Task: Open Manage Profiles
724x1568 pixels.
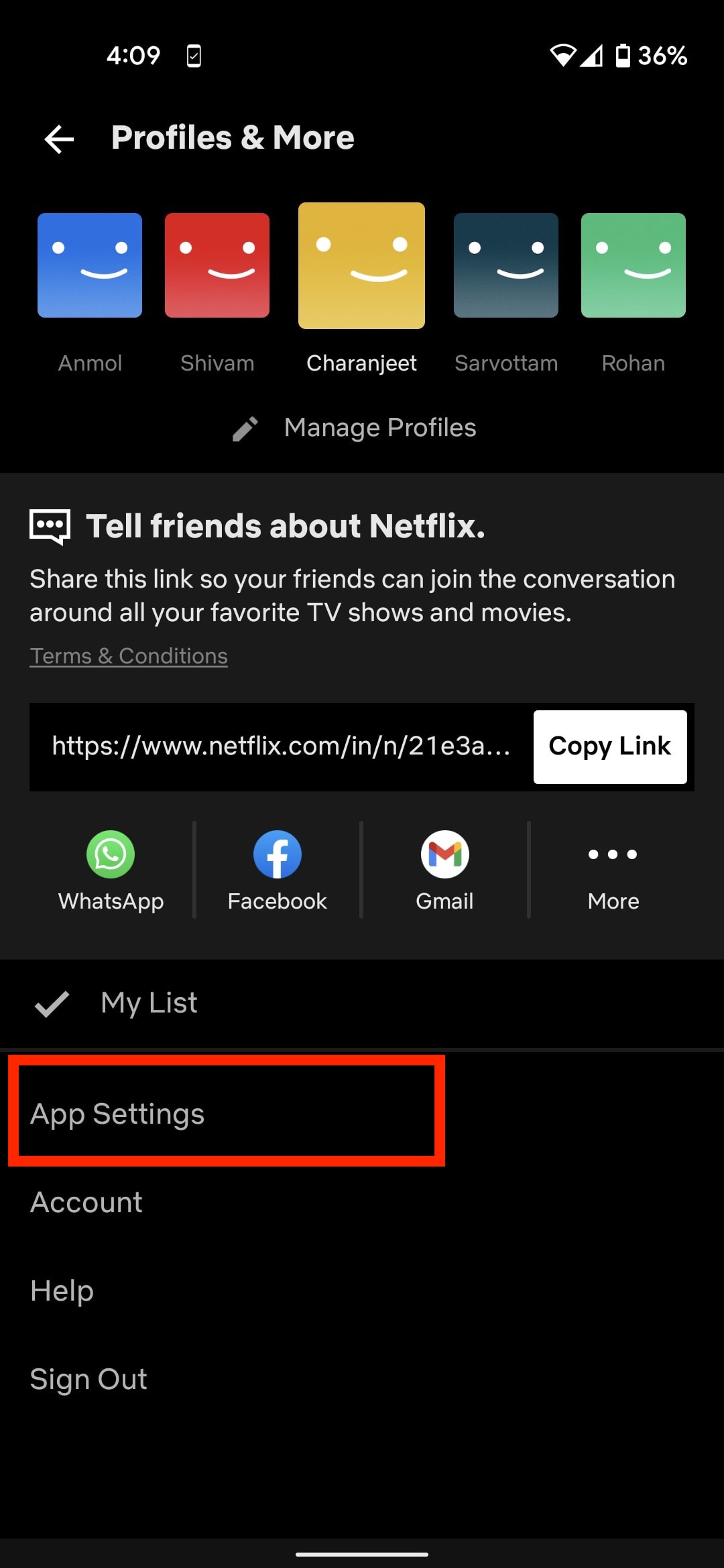Action: pyautogui.click(x=355, y=428)
